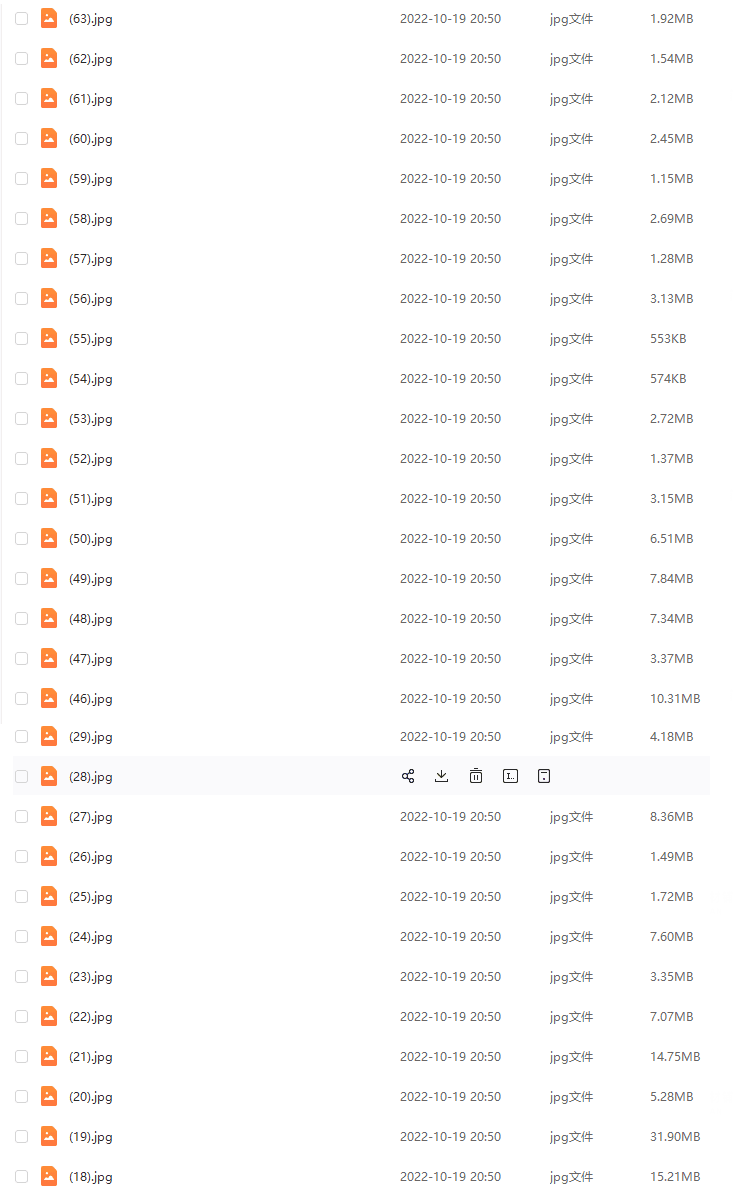The image size is (750, 1195).
Task: Open the image (60).jpg
Action: [x=90, y=139]
